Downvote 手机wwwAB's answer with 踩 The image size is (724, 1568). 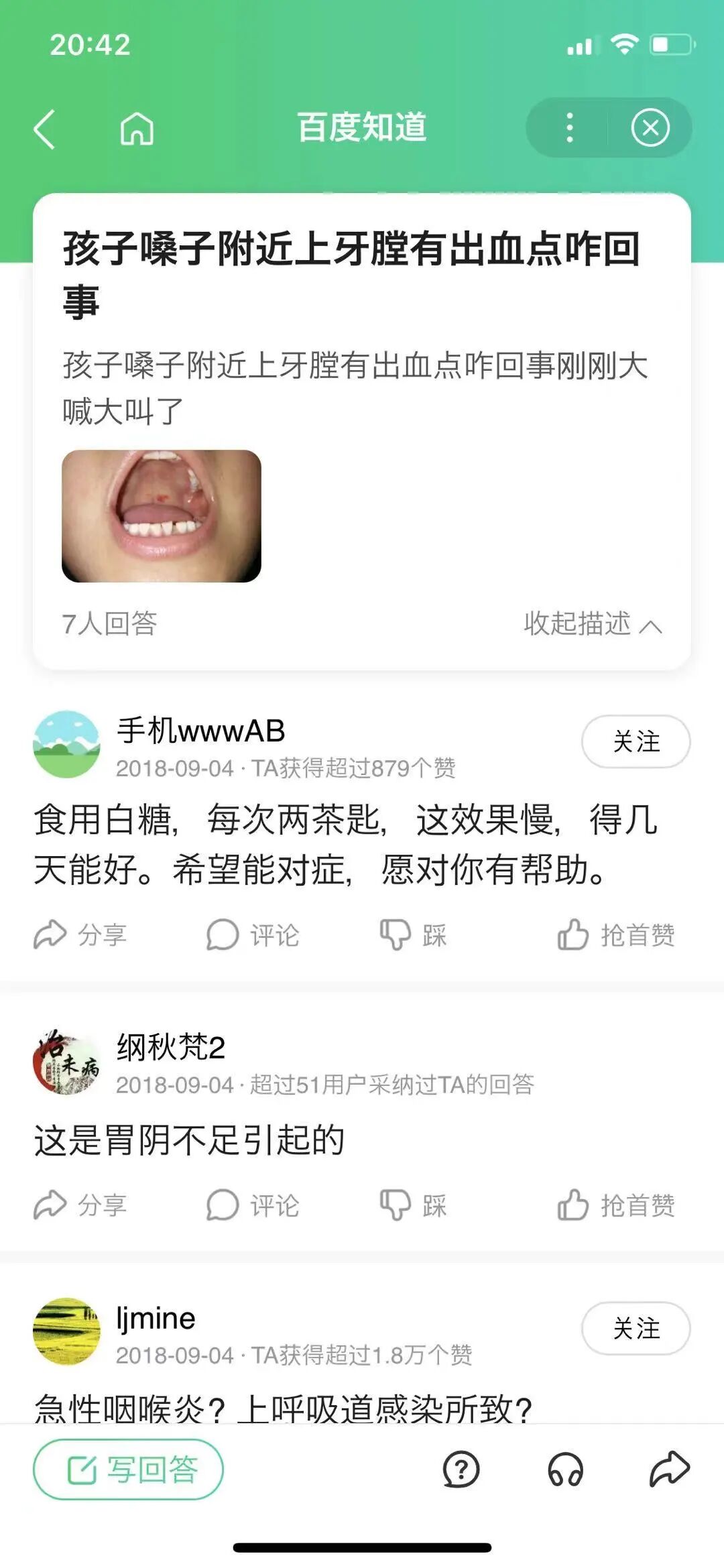pos(413,934)
